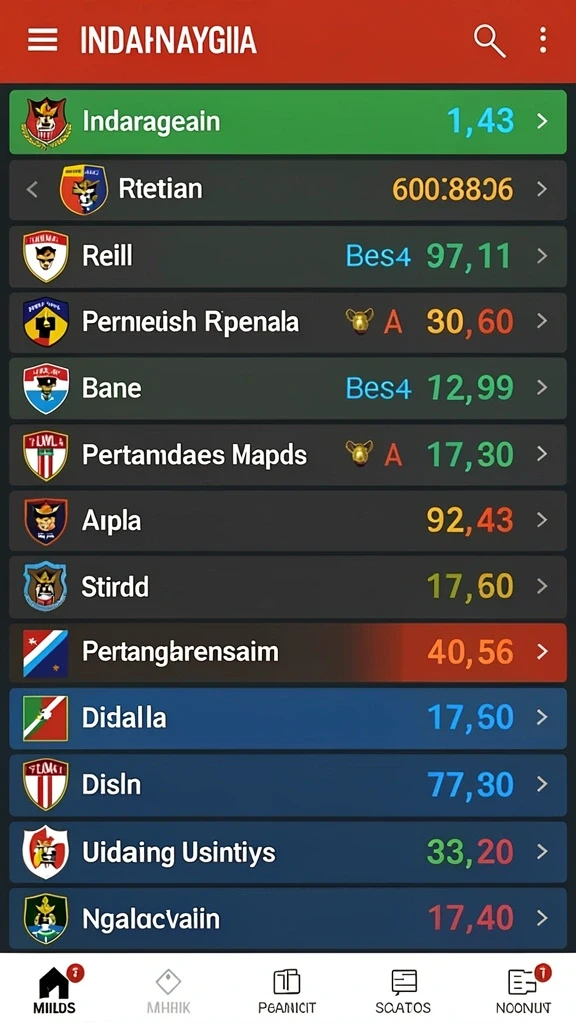Select the Ngalacvaiin row
This screenshot has height=1024, width=576.
288,919
